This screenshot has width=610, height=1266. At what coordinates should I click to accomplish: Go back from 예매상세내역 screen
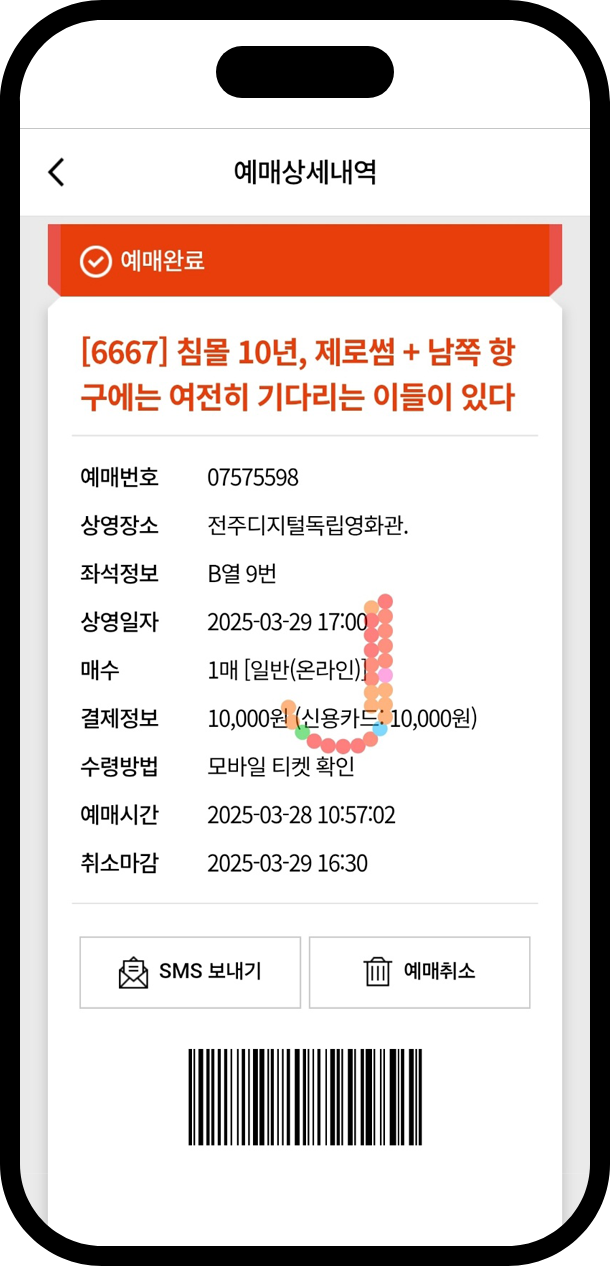[56, 172]
